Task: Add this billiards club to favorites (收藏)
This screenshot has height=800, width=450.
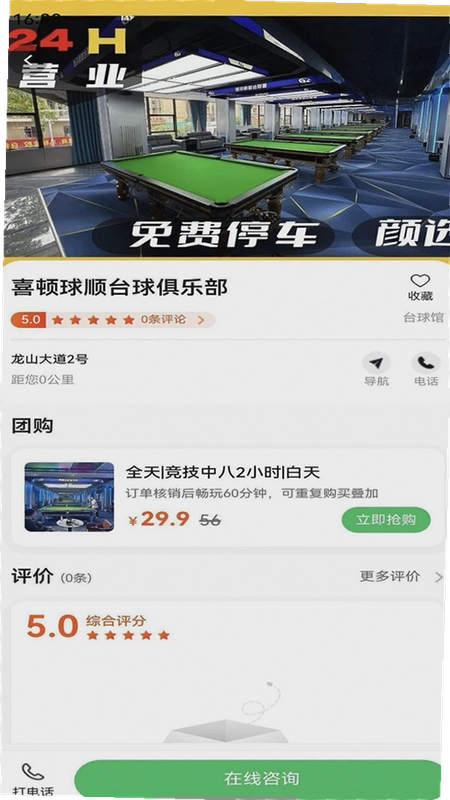Action: 420,287
